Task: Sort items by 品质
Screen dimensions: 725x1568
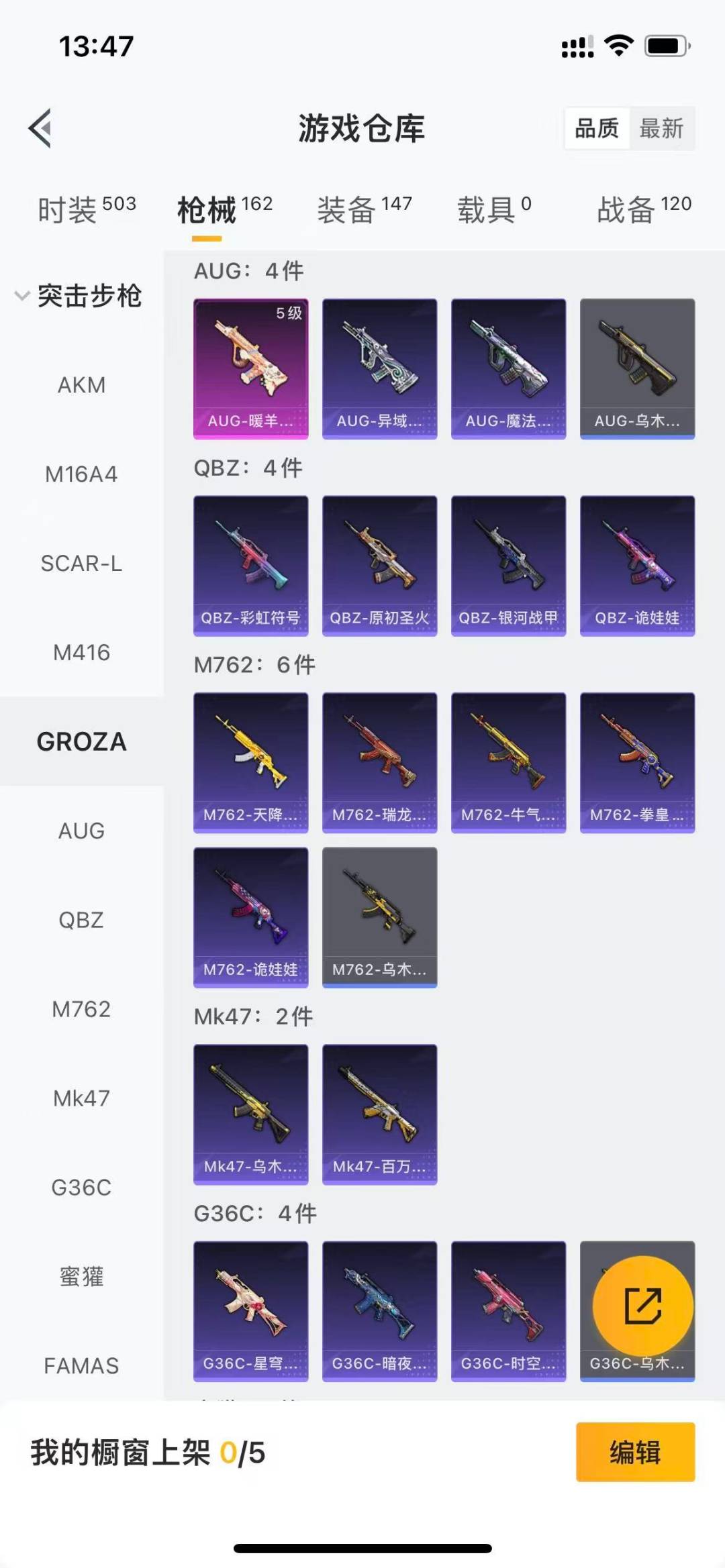Action: click(x=597, y=128)
